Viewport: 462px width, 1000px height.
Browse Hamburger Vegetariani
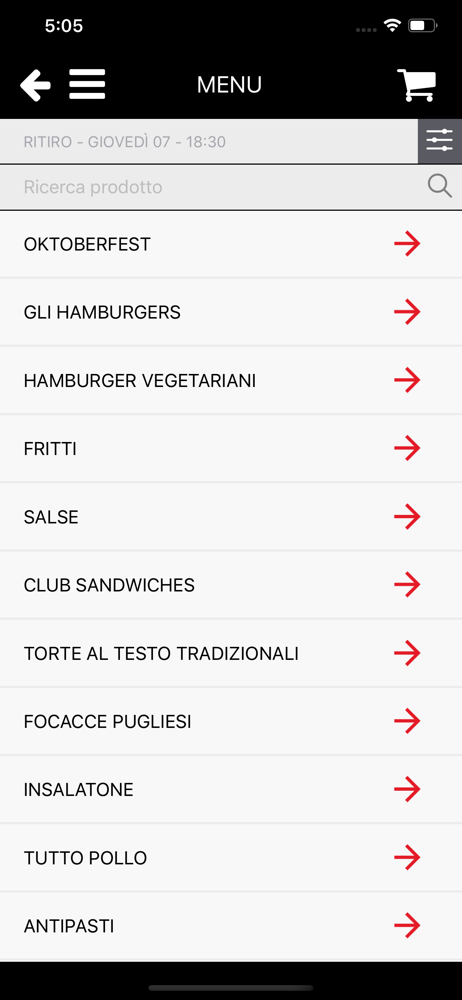[231, 381]
